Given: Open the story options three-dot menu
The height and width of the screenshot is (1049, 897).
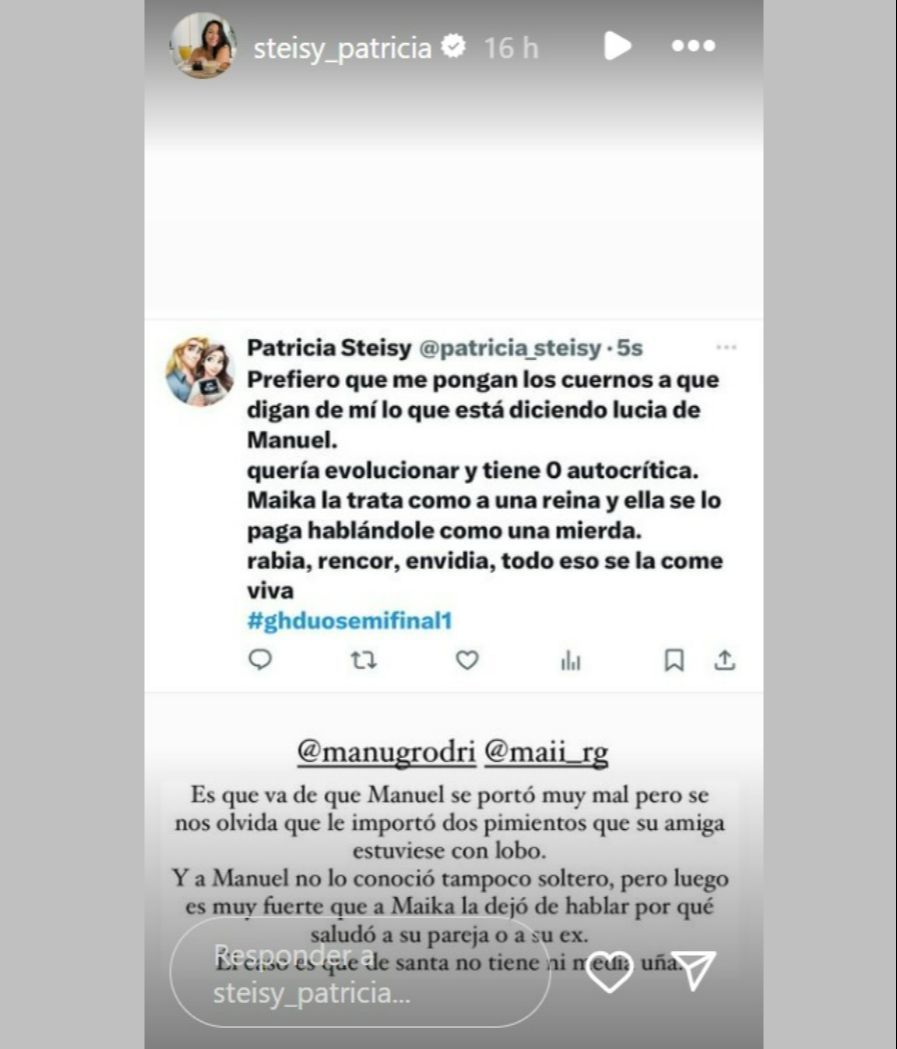Looking at the screenshot, I should point(693,46).
